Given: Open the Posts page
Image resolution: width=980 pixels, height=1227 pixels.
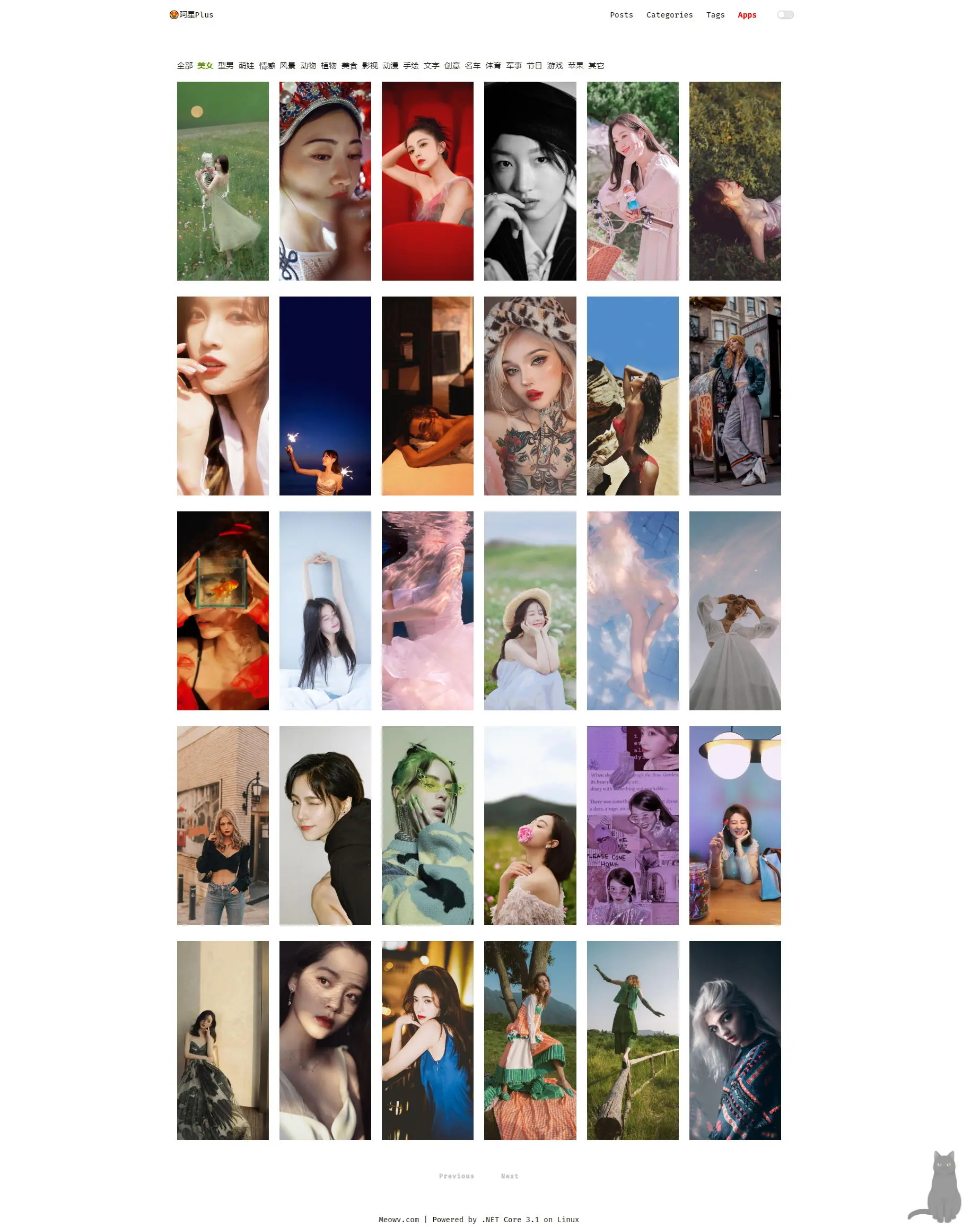Looking at the screenshot, I should click(x=621, y=15).
